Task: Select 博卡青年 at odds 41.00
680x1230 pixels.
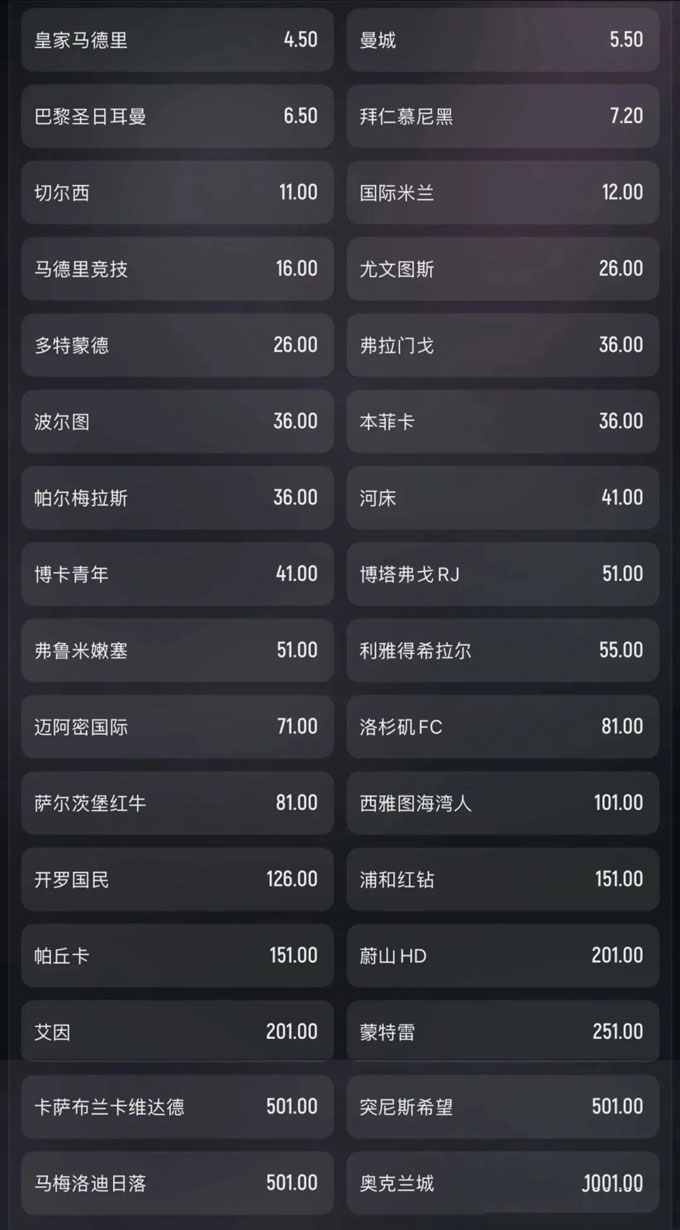Action: (177, 574)
